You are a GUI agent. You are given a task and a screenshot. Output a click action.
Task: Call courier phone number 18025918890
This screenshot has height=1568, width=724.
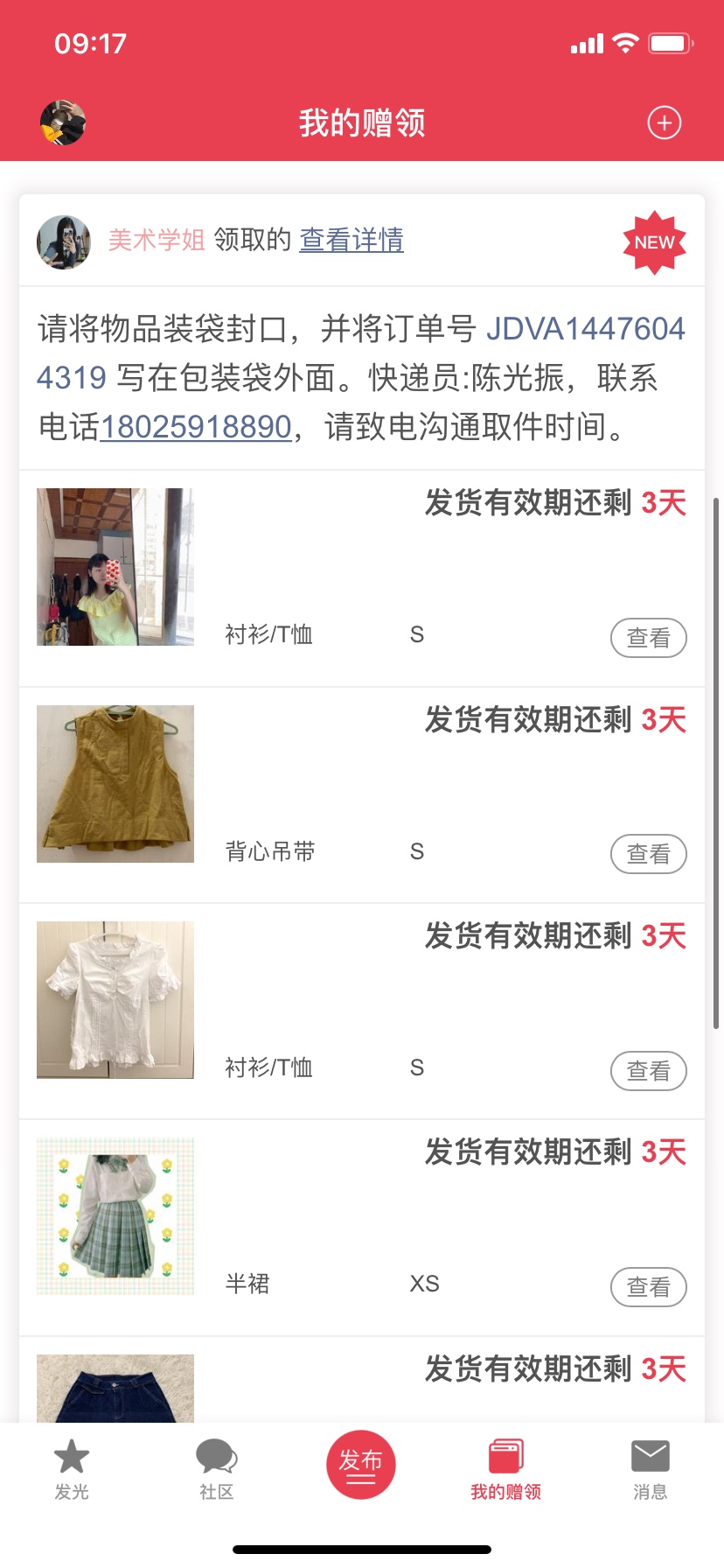pos(196,427)
